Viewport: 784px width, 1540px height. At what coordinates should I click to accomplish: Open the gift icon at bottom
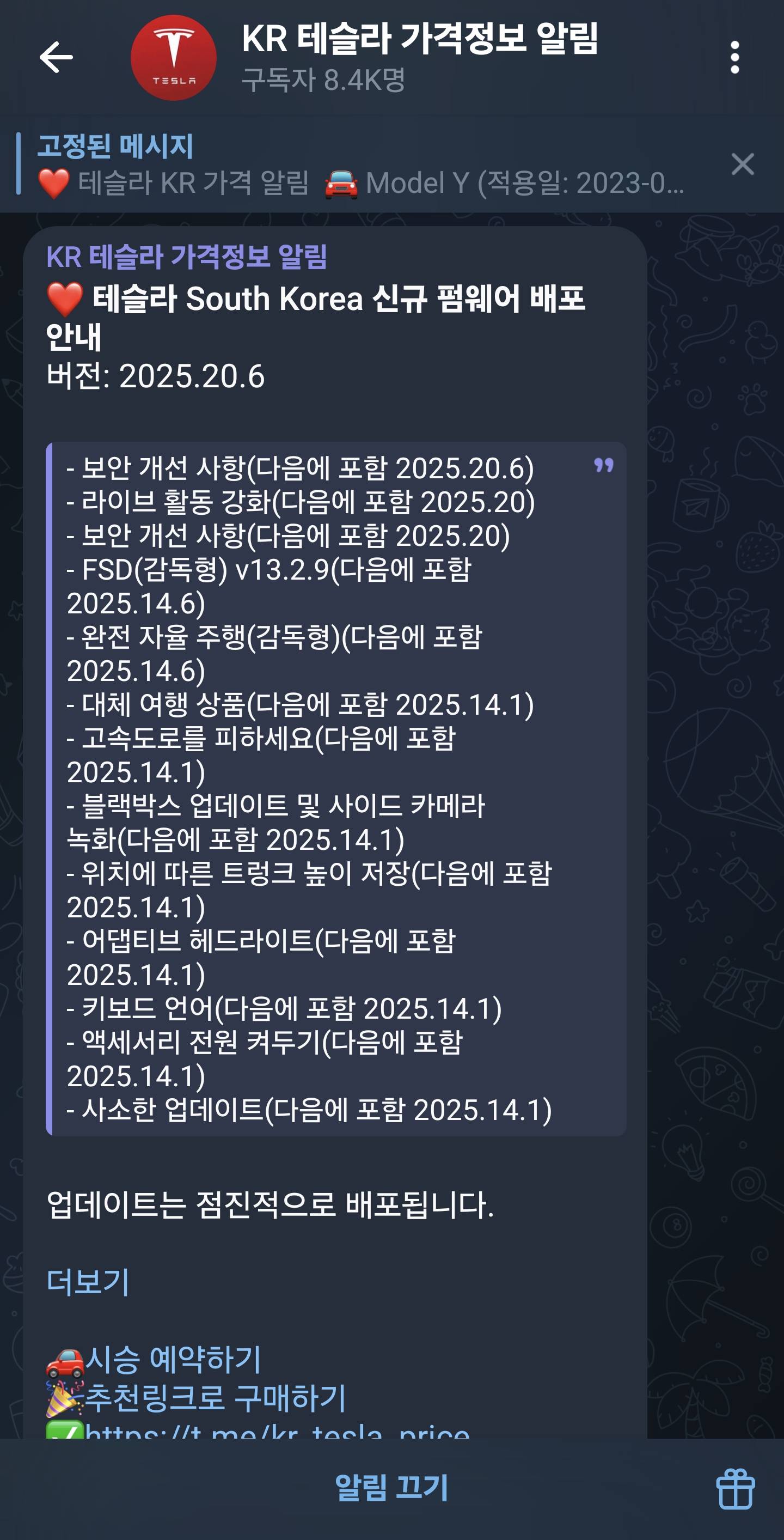(x=735, y=1489)
